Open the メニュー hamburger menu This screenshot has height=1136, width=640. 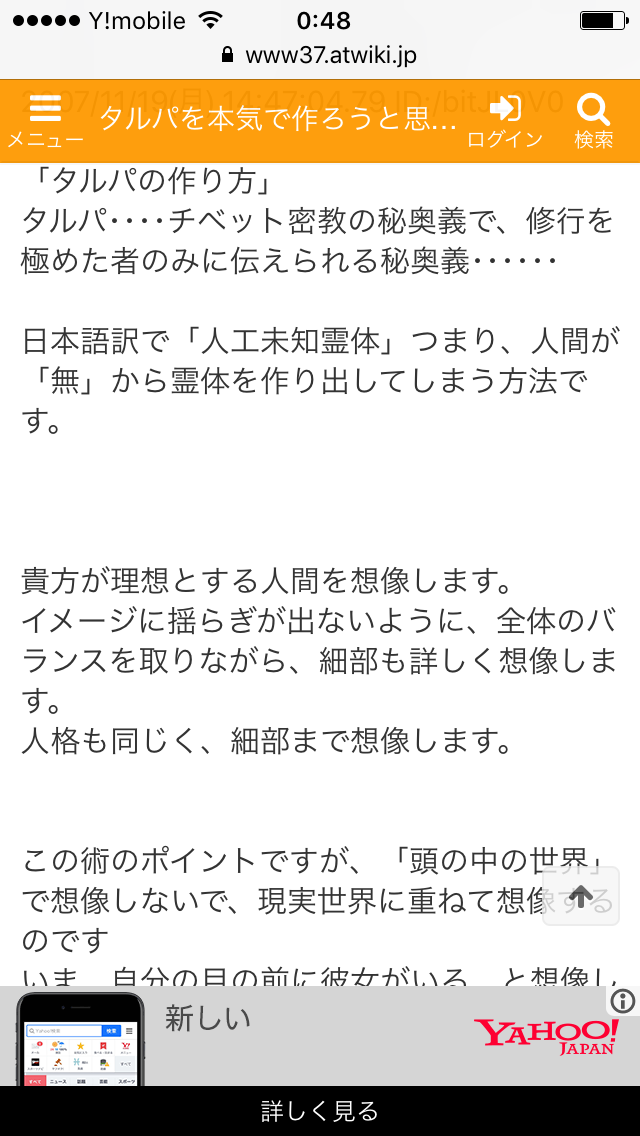point(45,120)
